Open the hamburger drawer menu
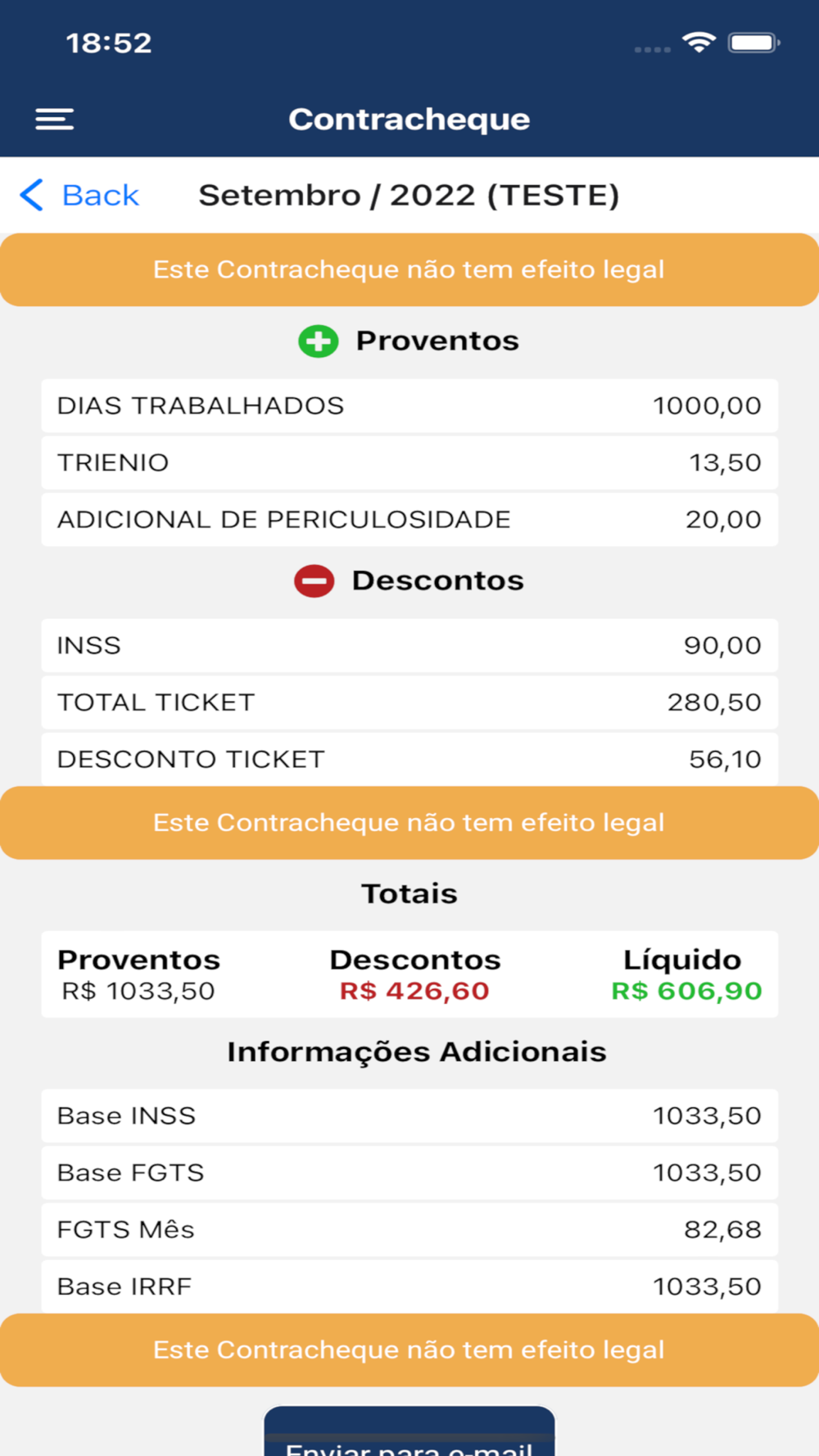This screenshot has width=819, height=1456. tap(54, 120)
